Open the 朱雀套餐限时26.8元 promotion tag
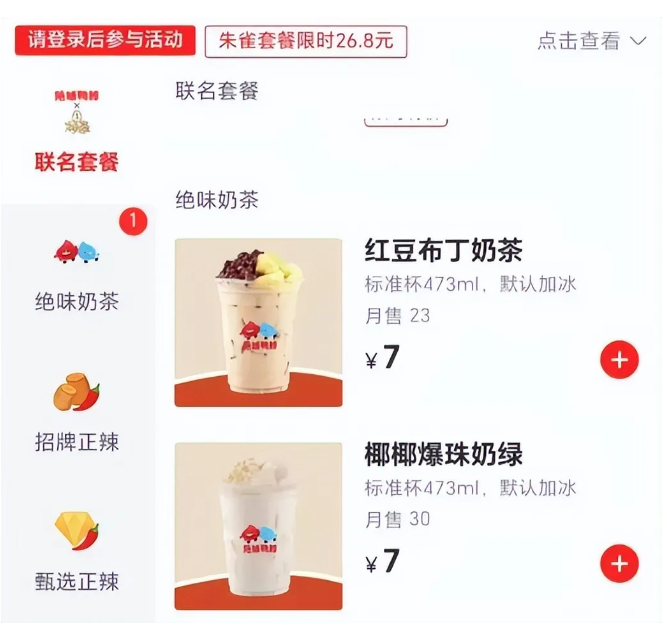Image resolution: width=667 pixels, height=627 pixels. pyautogui.click(x=305, y=41)
